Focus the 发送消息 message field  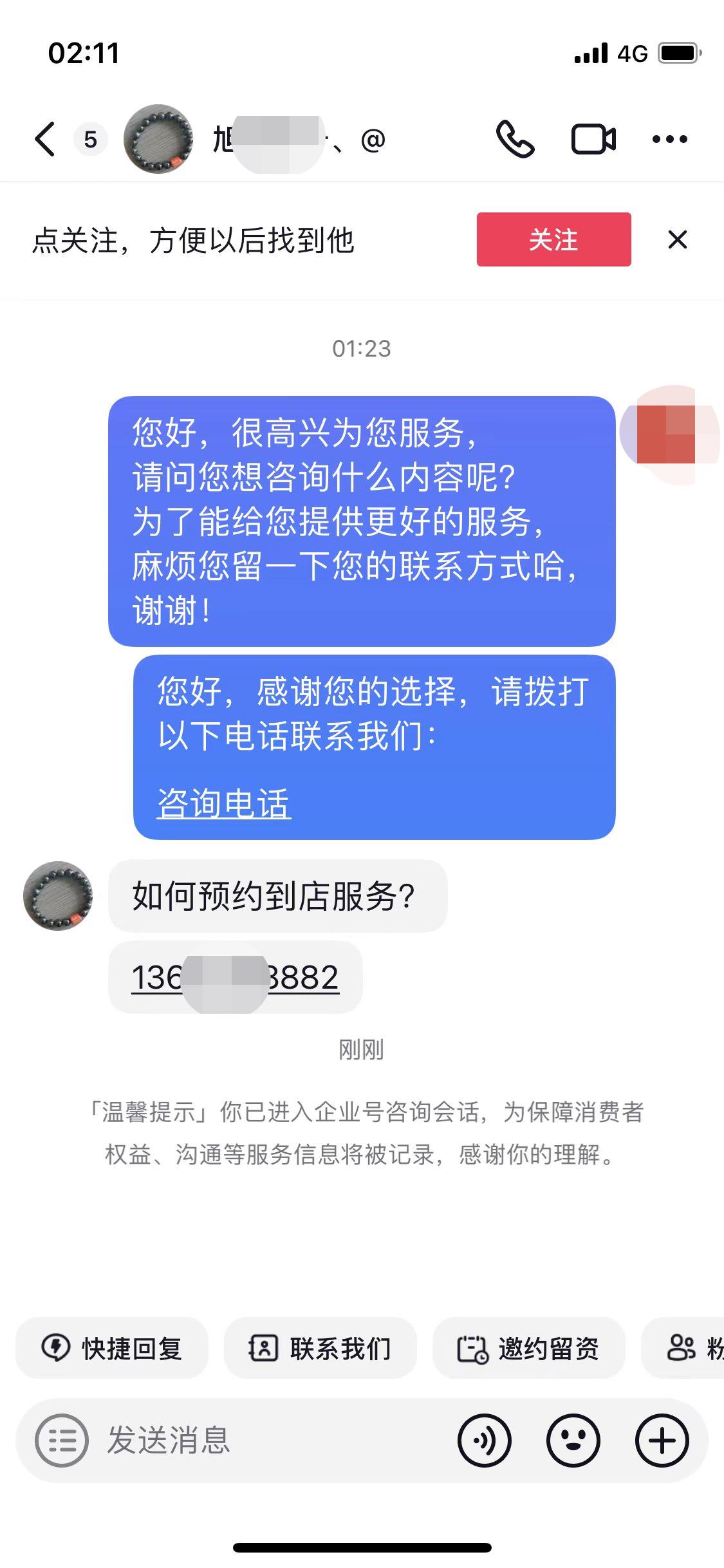[270, 1441]
